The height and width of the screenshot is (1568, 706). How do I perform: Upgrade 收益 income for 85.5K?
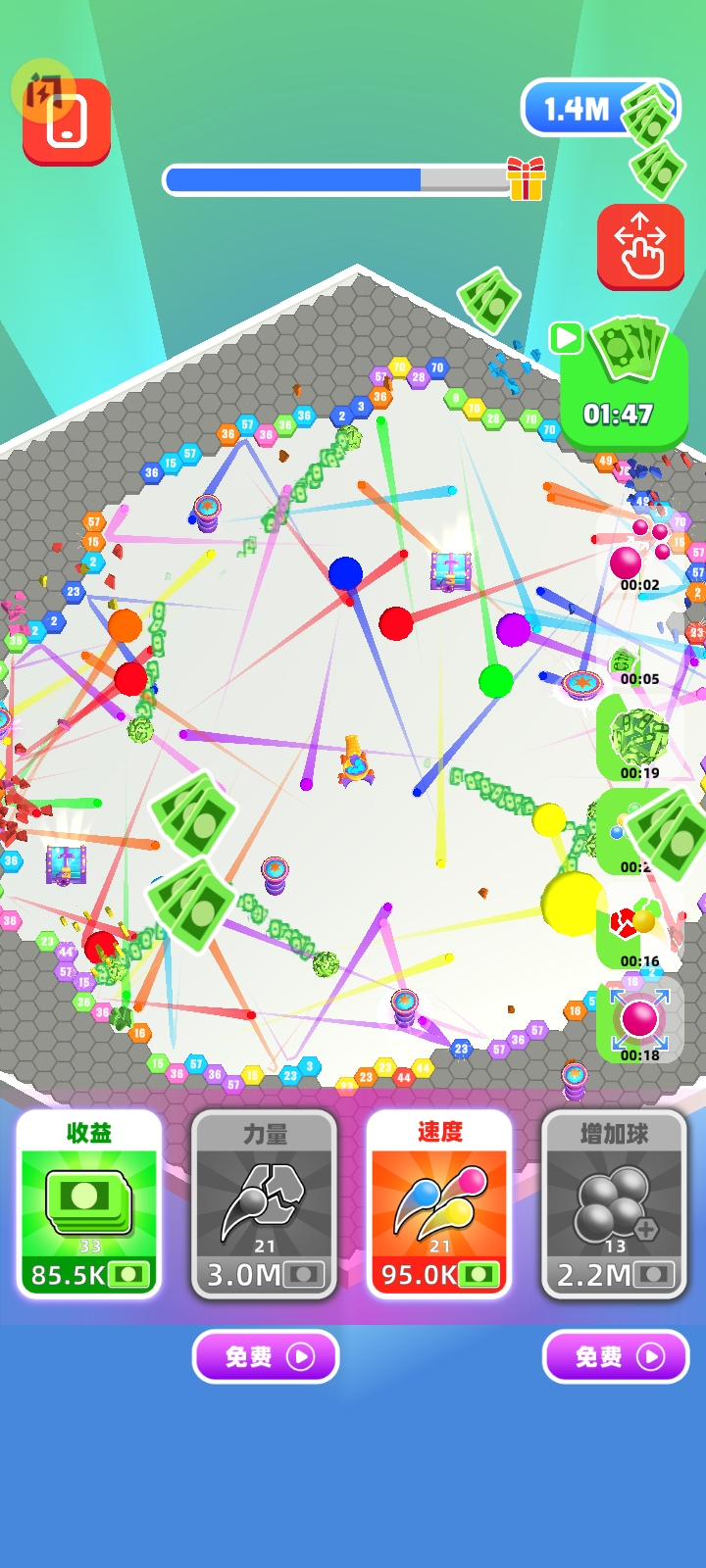89,1205
